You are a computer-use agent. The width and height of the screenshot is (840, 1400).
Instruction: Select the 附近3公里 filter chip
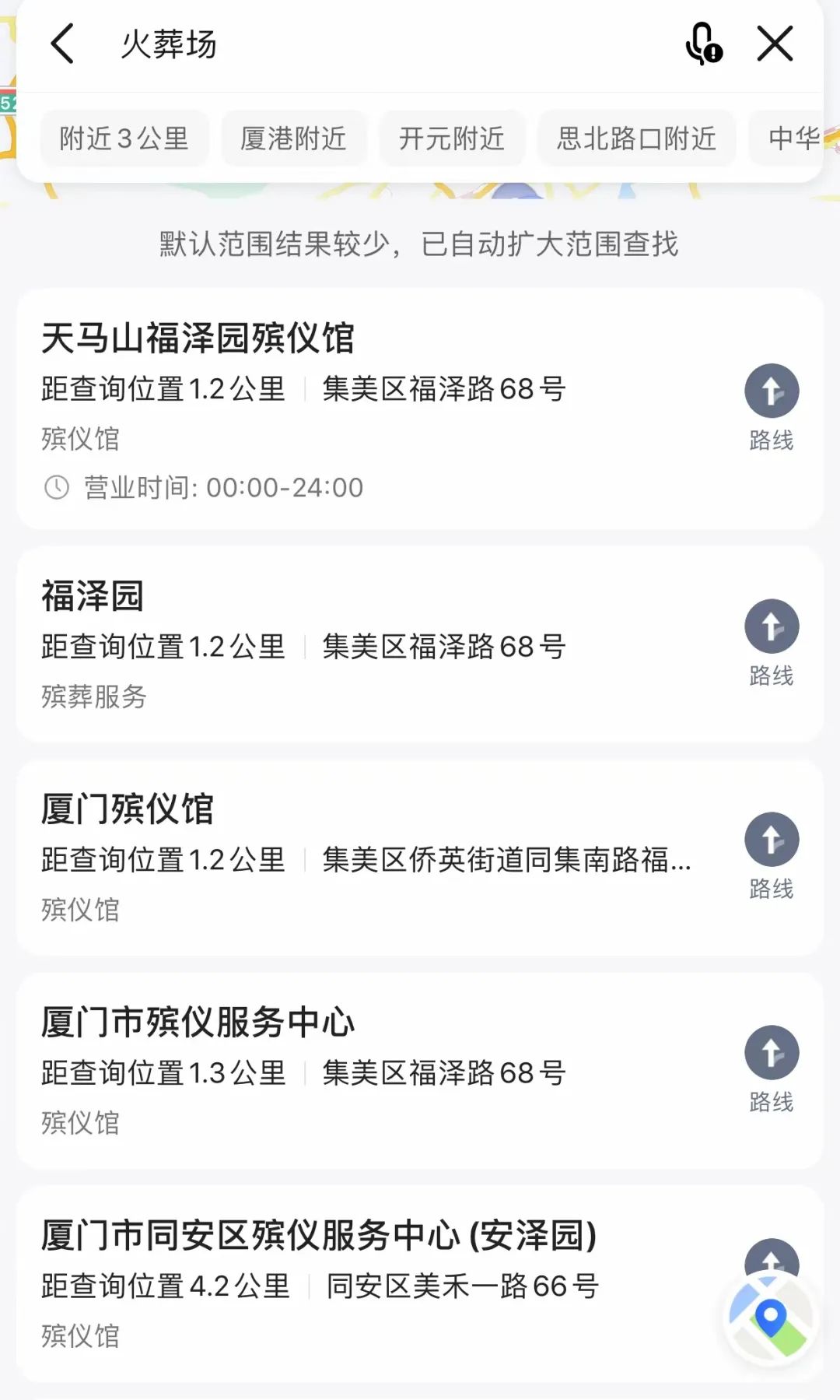[x=124, y=139]
